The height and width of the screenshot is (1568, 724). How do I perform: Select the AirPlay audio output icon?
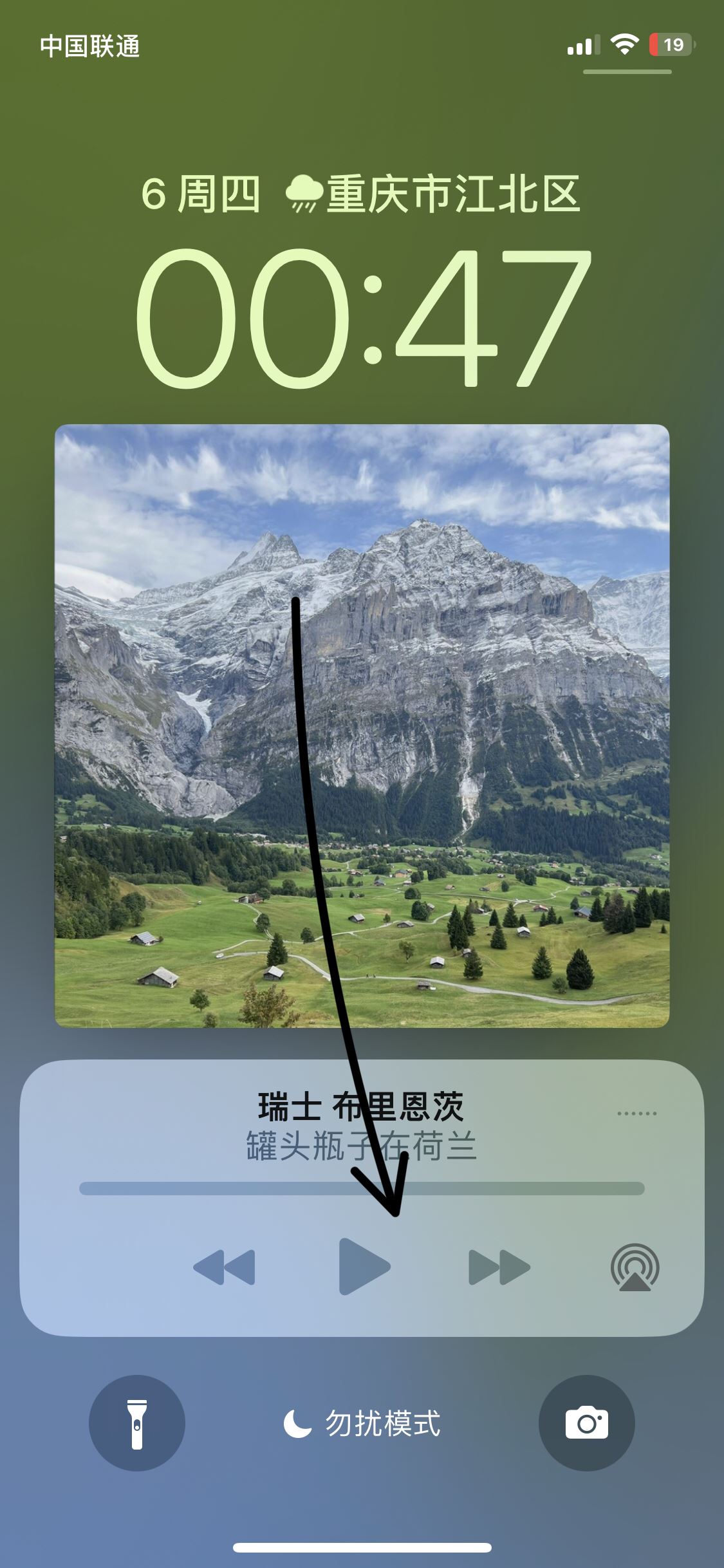pyautogui.click(x=634, y=1266)
